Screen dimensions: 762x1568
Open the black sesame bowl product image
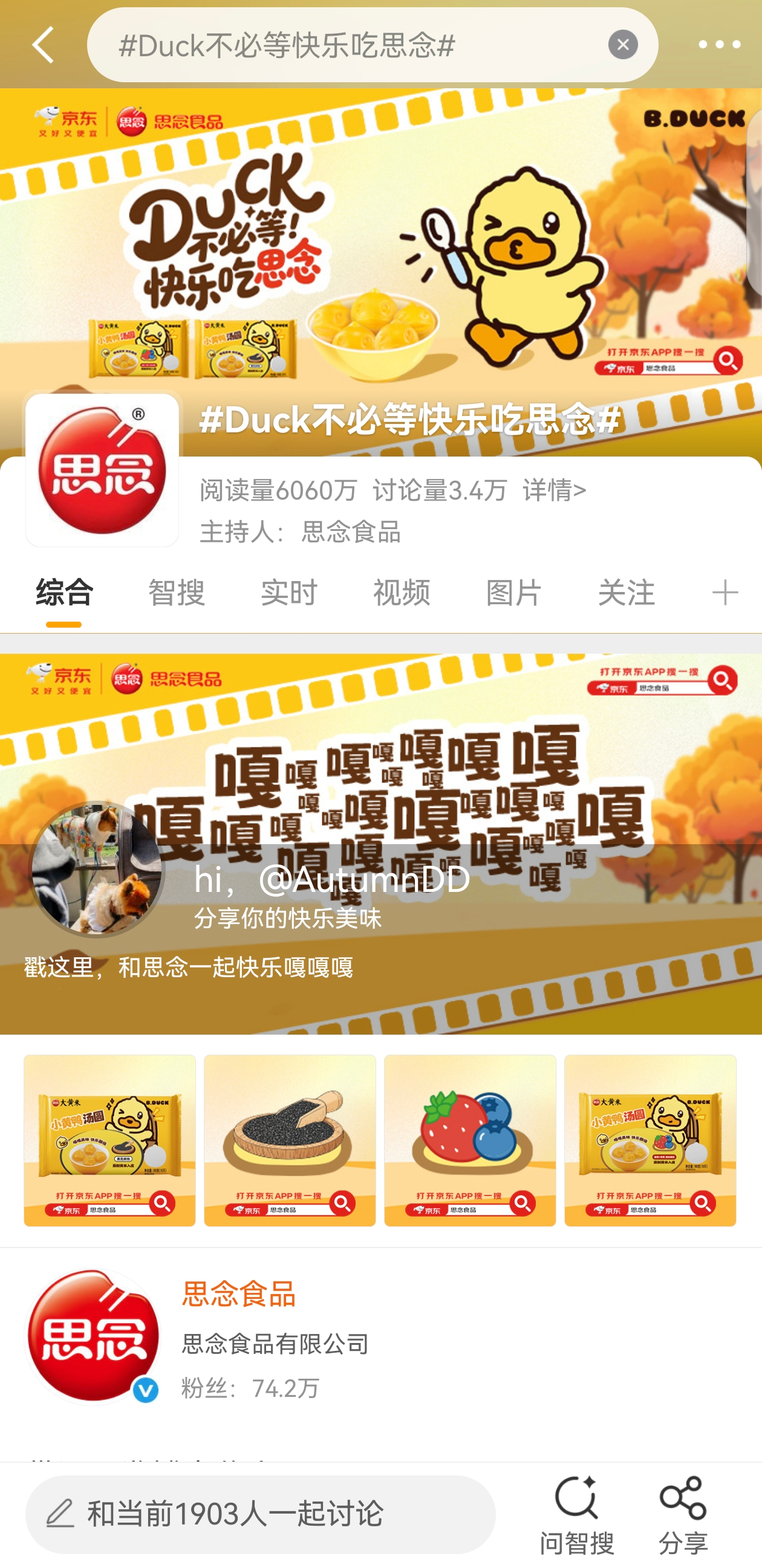290,1140
